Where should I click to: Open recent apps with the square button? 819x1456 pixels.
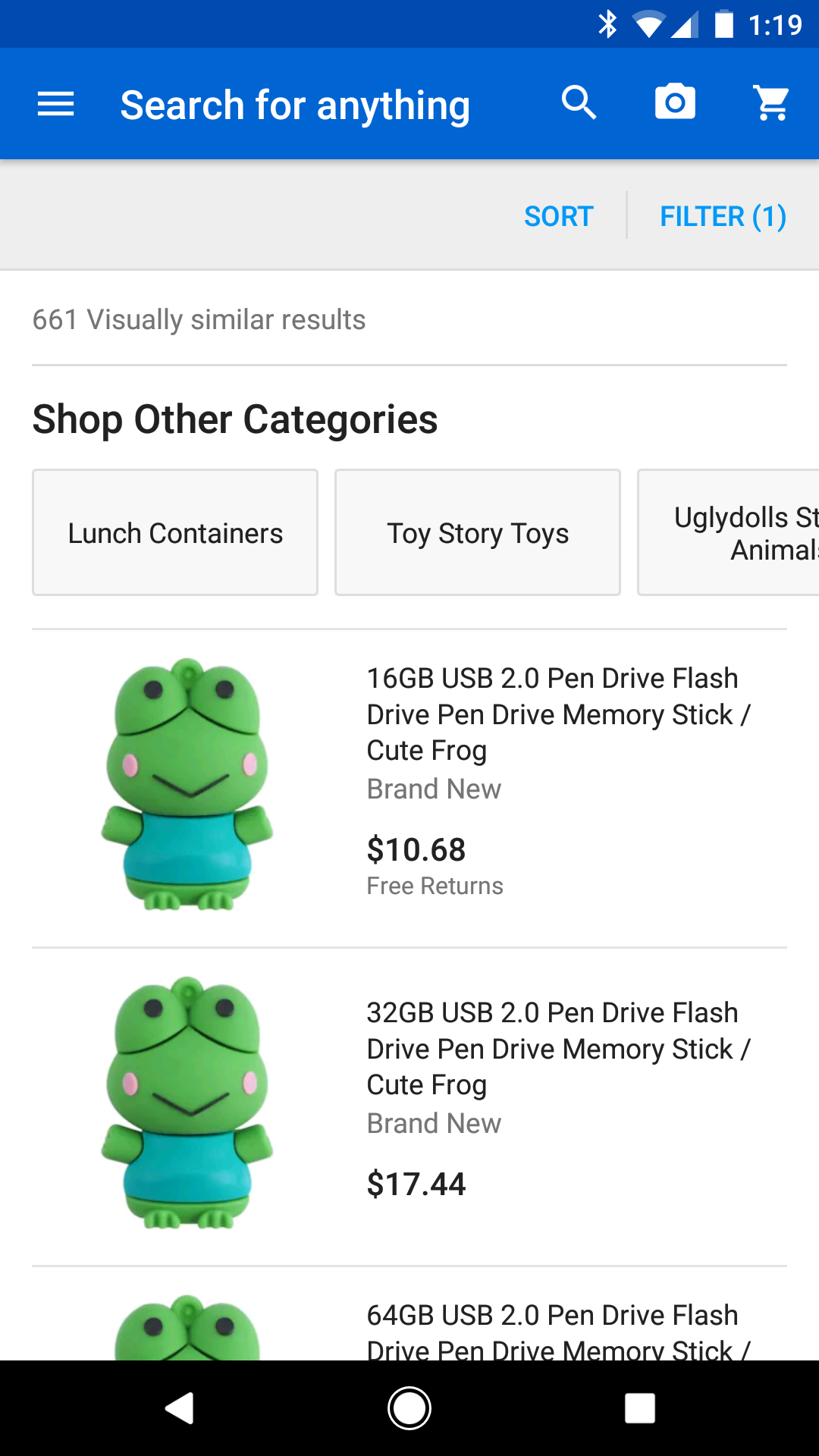pyautogui.click(x=640, y=1408)
